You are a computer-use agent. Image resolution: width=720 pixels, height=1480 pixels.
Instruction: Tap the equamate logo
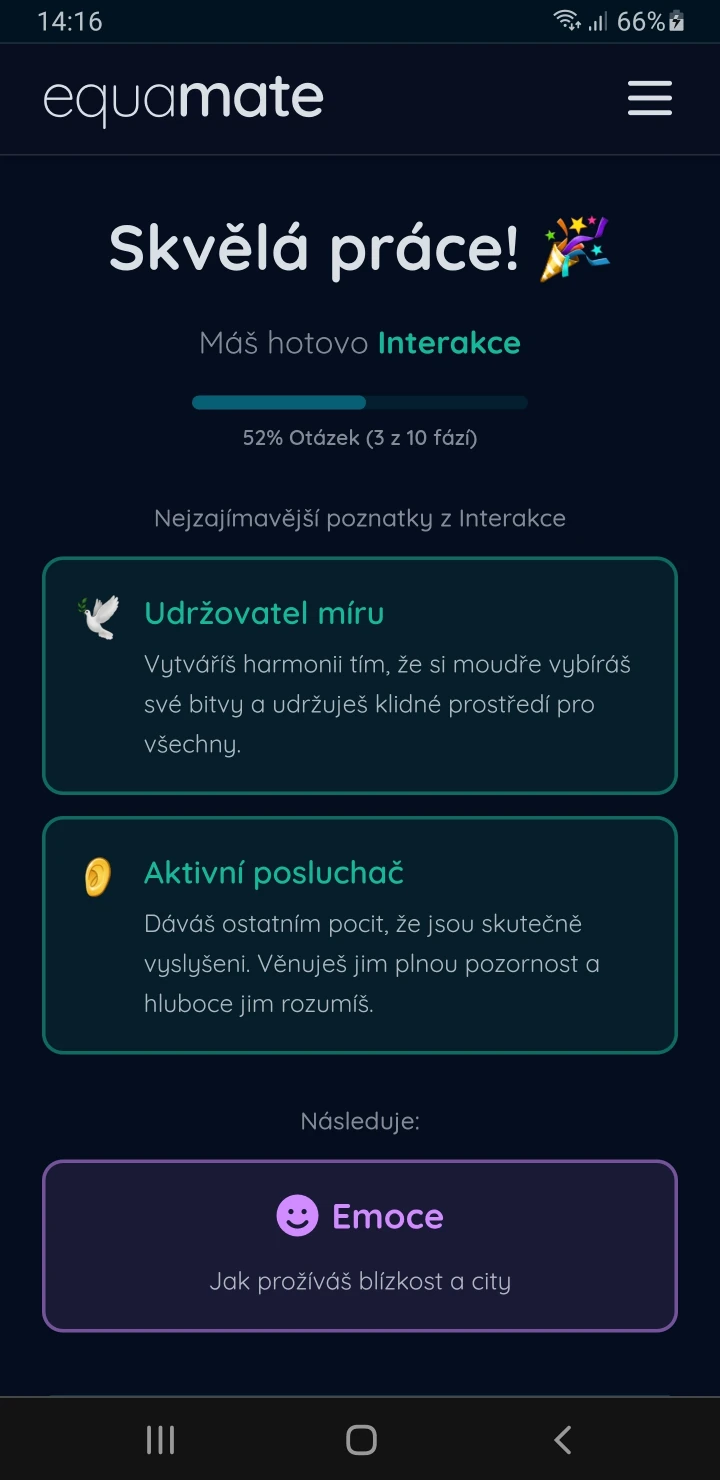pyautogui.click(x=184, y=97)
